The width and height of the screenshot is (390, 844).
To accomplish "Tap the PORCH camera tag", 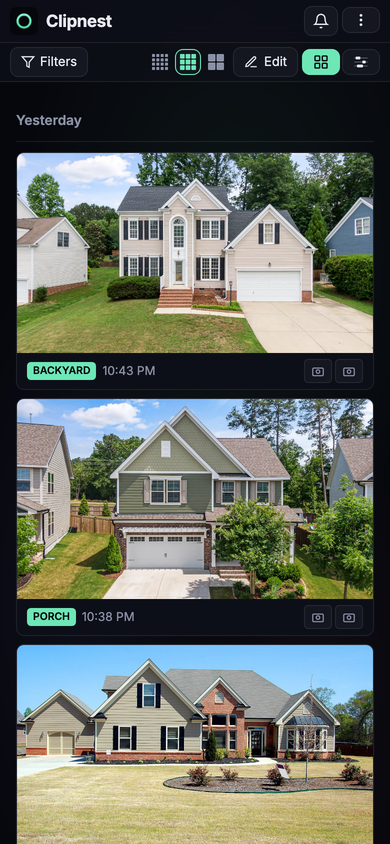I will point(51,617).
